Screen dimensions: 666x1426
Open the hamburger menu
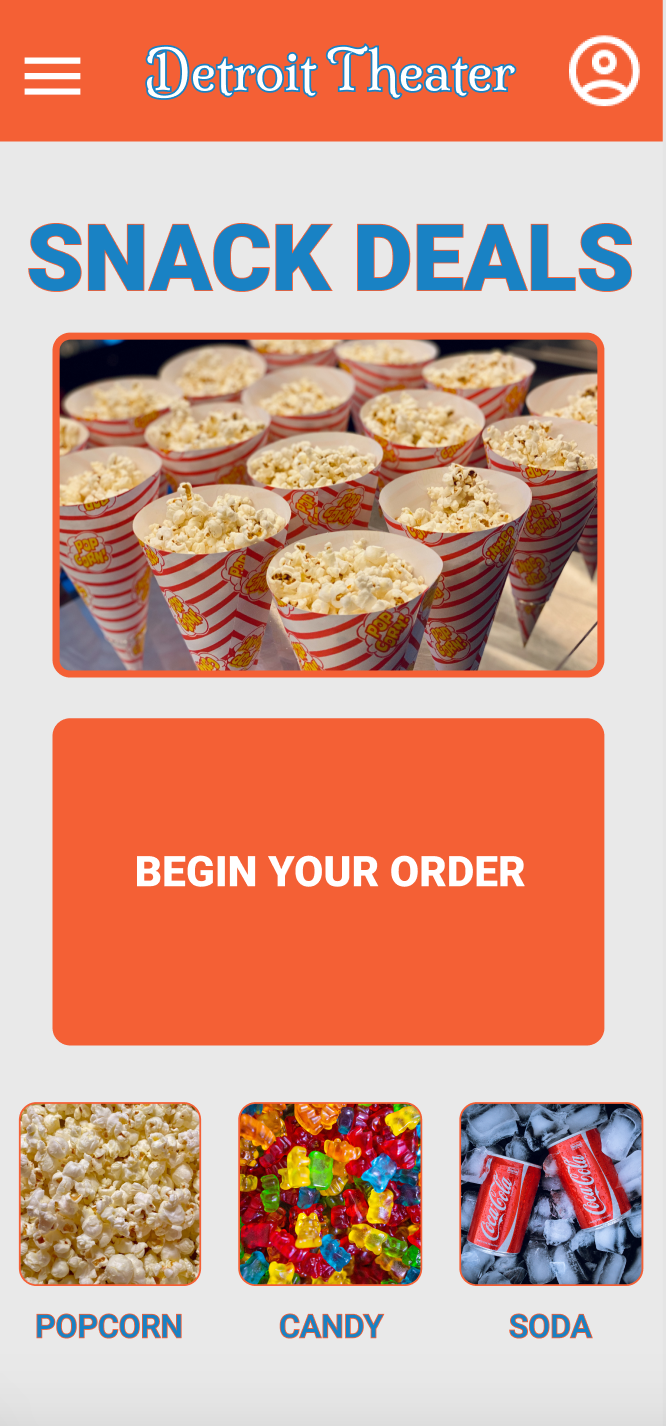53,75
